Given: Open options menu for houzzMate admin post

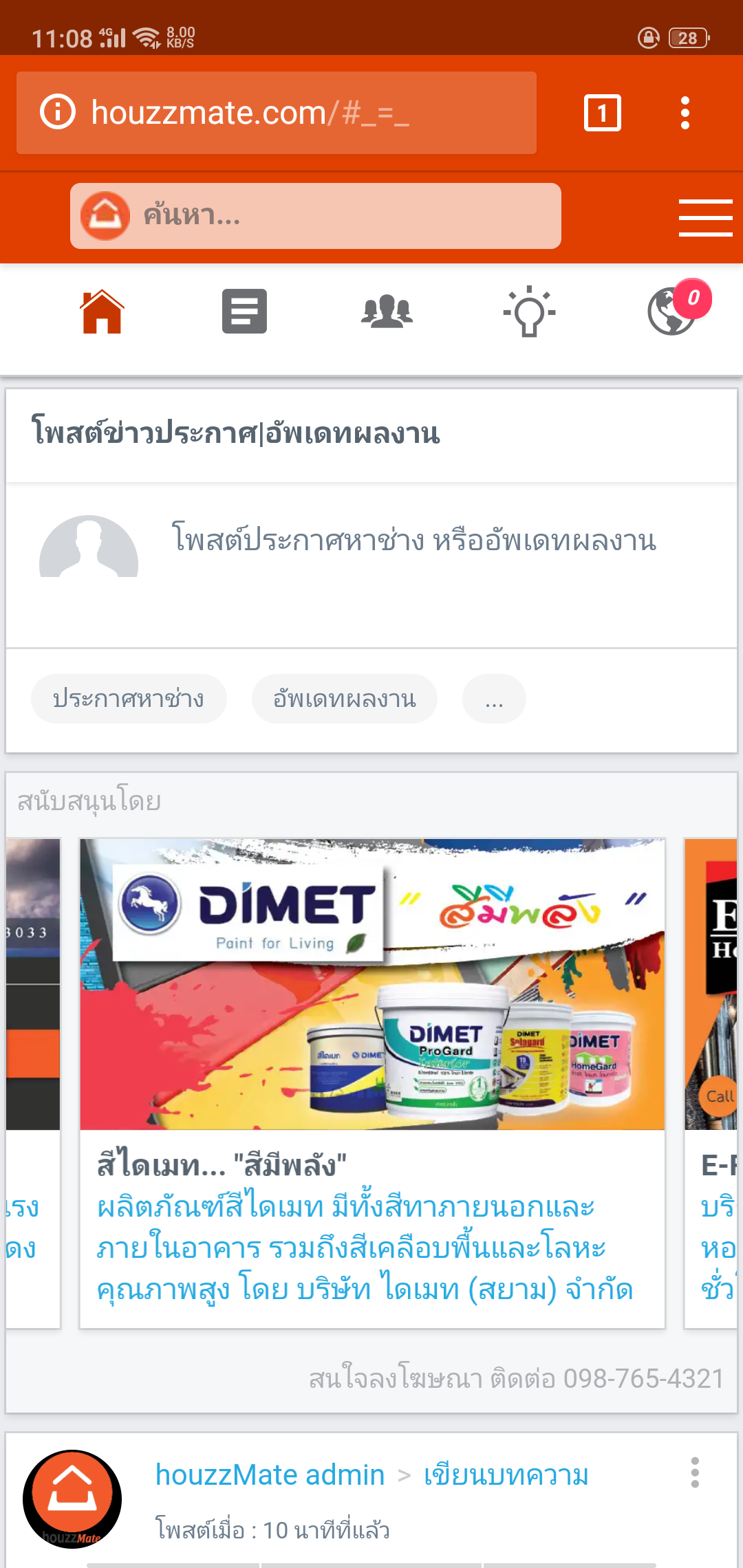Looking at the screenshot, I should click(x=695, y=1472).
